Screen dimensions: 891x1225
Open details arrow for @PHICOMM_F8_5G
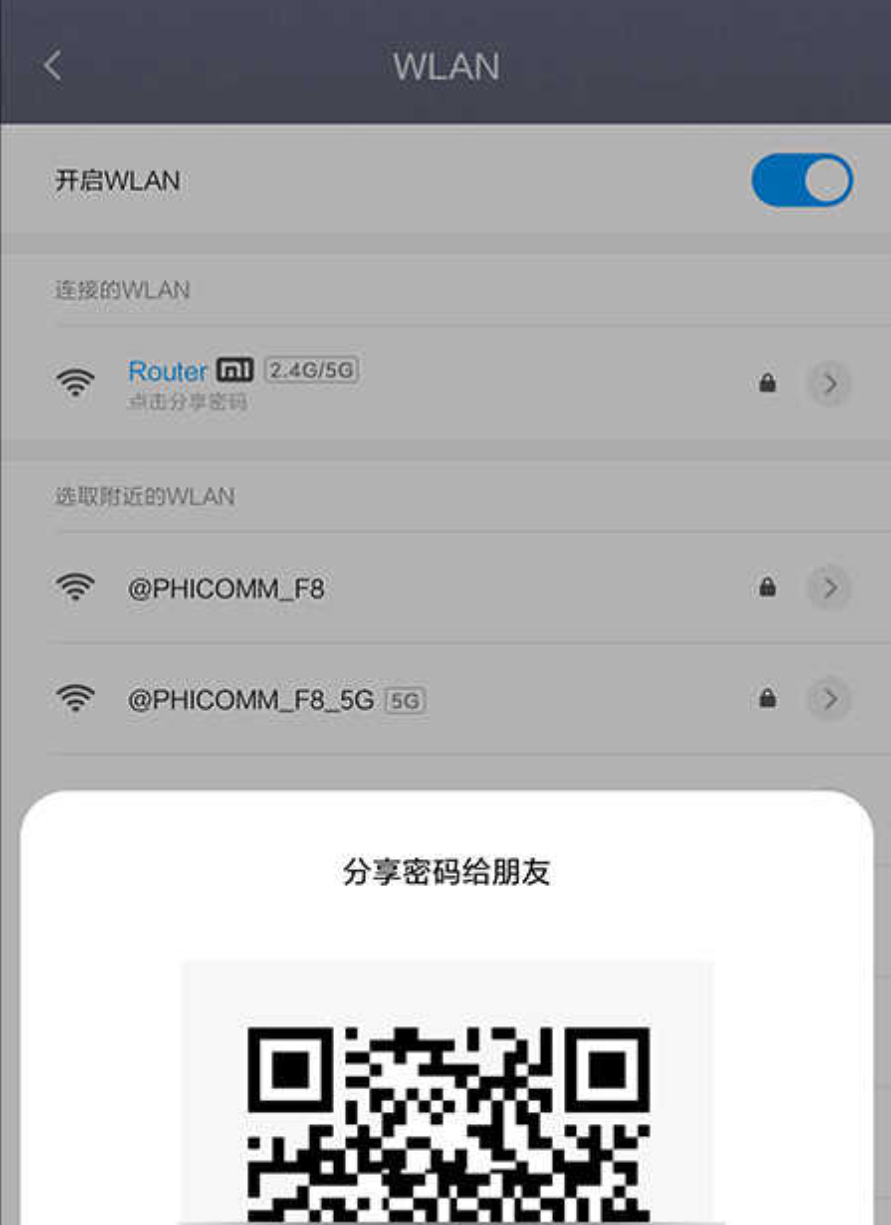click(829, 700)
